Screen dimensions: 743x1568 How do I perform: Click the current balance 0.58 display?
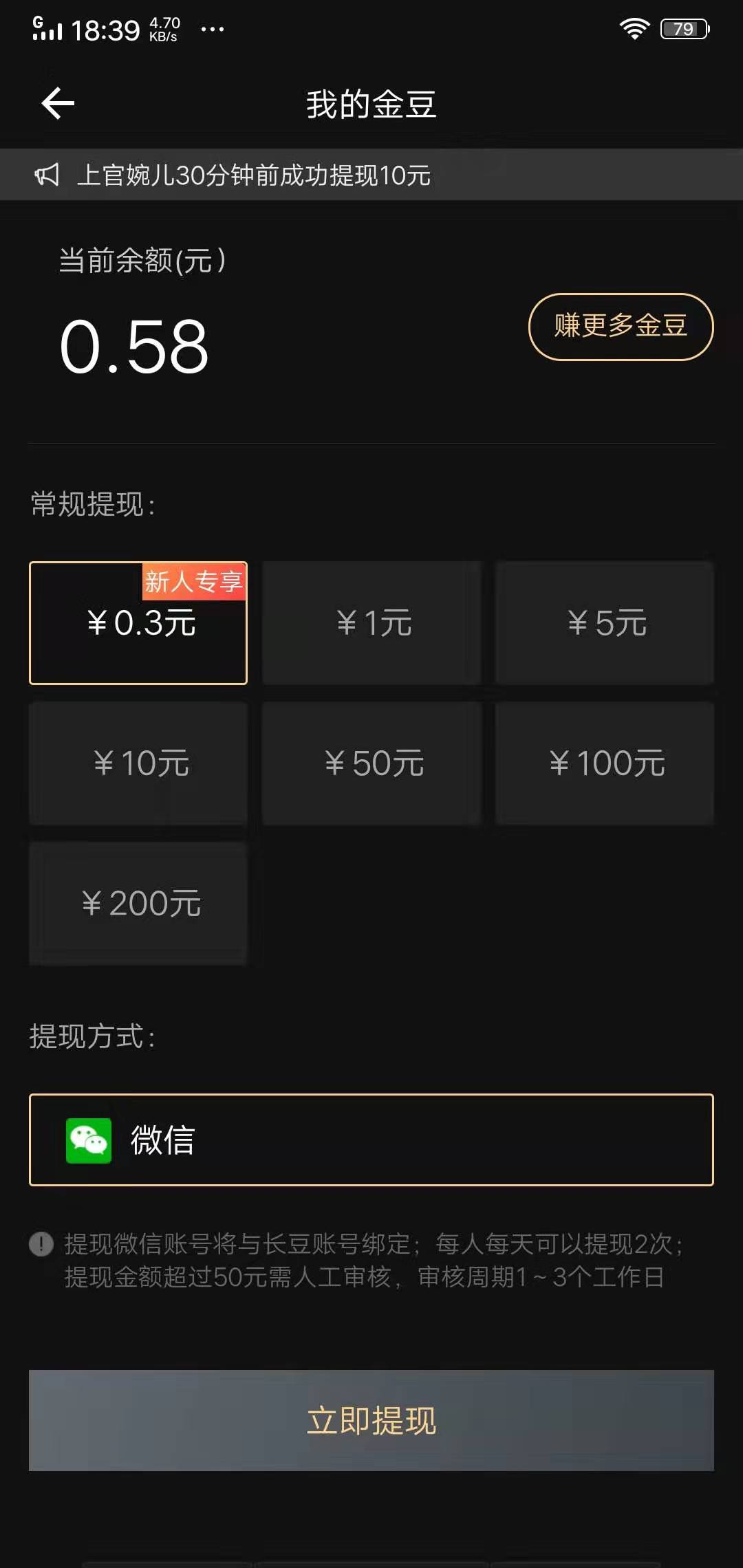click(133, 345)
